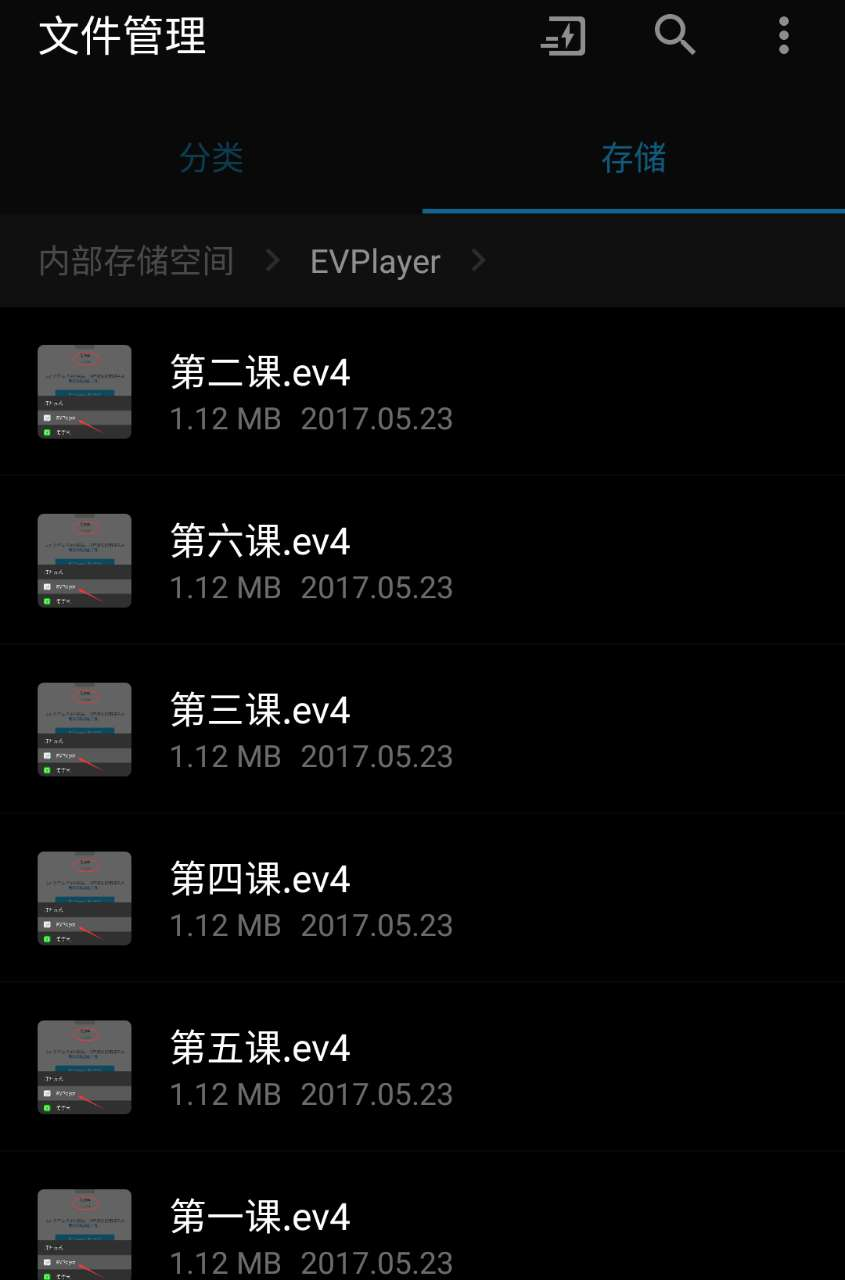Open the 第三课.ev4 video file
This screenshot has width=845, height=1280.
[x=260, y=710]
